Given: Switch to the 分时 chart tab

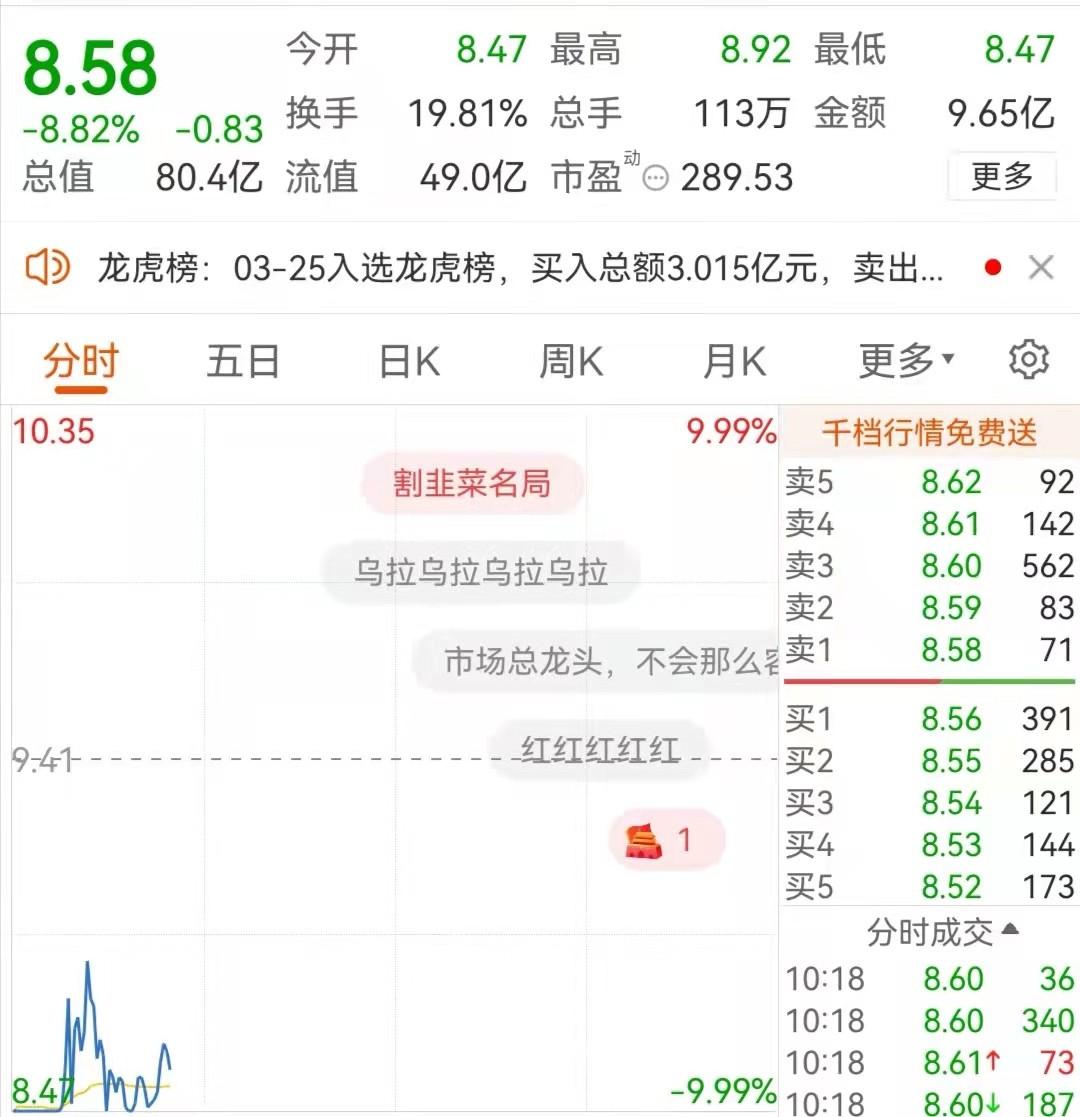Looking at the screenshot, I should [x=81, y=361].
